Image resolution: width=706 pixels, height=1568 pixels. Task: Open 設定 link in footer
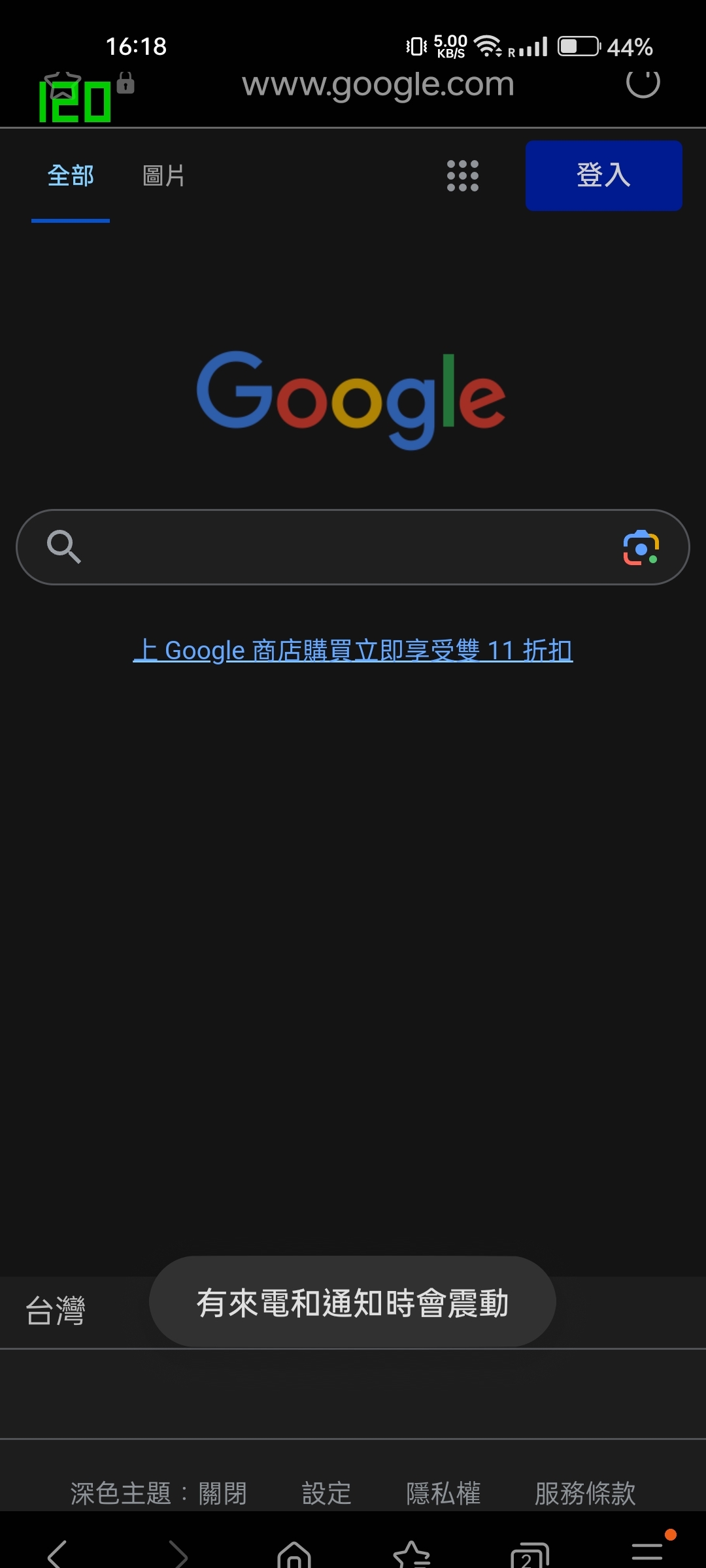(x=326, y=1493)
